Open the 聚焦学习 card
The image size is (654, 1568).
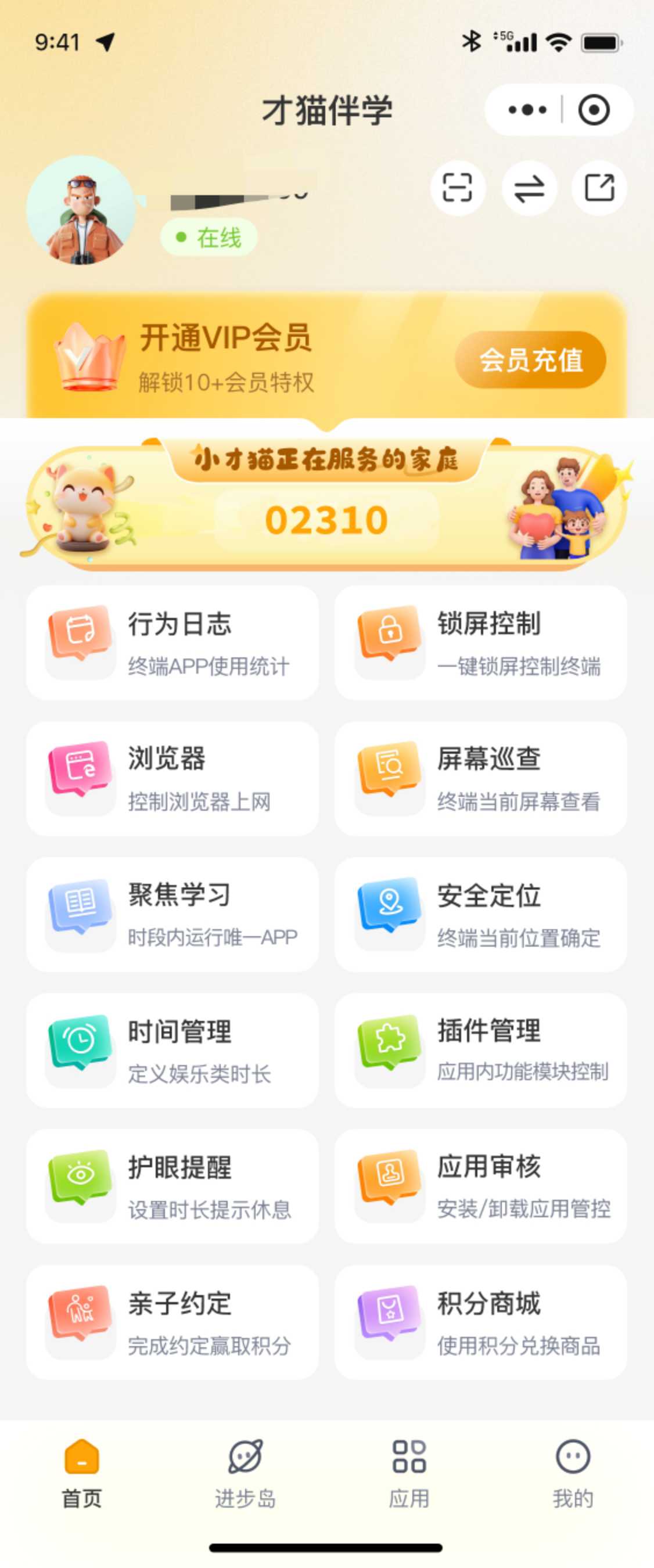pyautogui.click(x=173, y=914)
